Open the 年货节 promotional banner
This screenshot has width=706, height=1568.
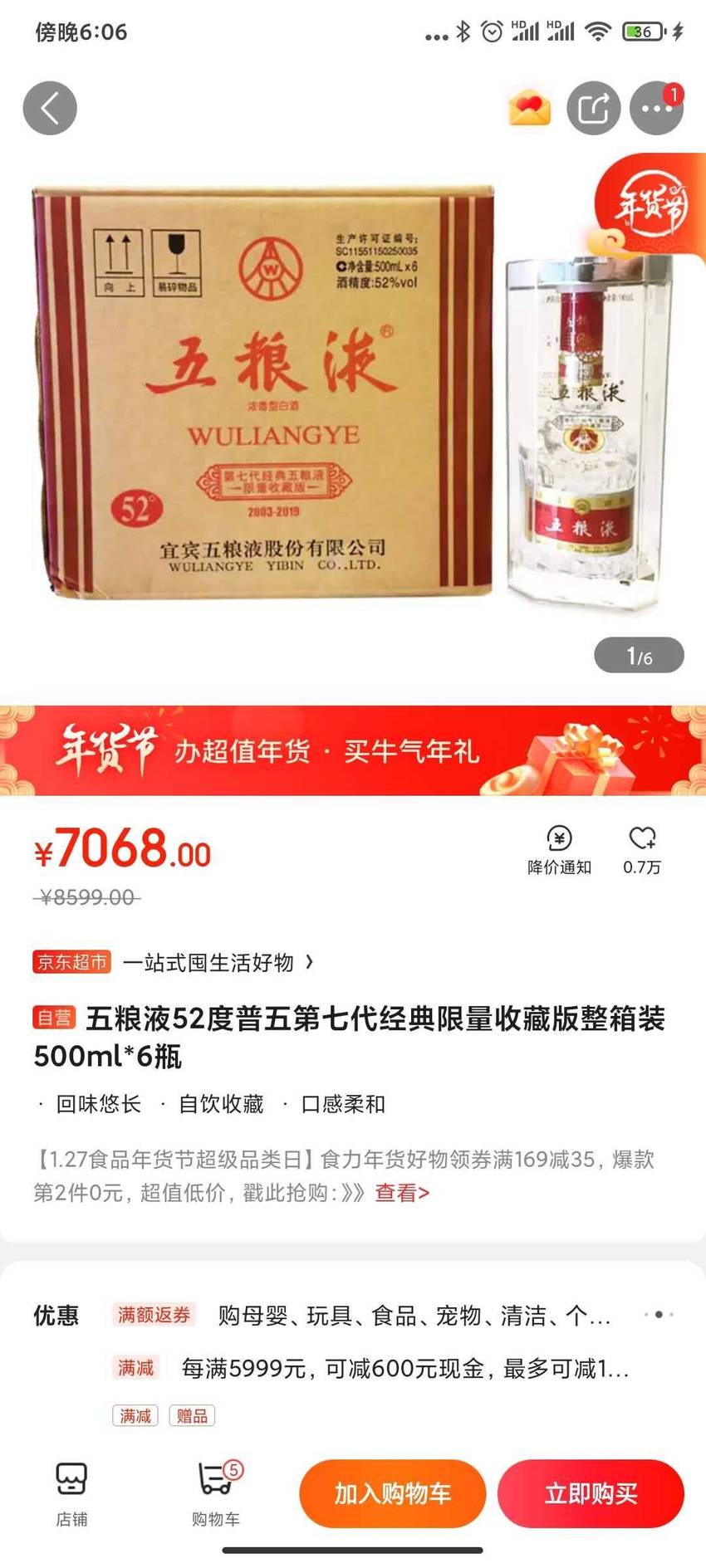pos(353,750)
